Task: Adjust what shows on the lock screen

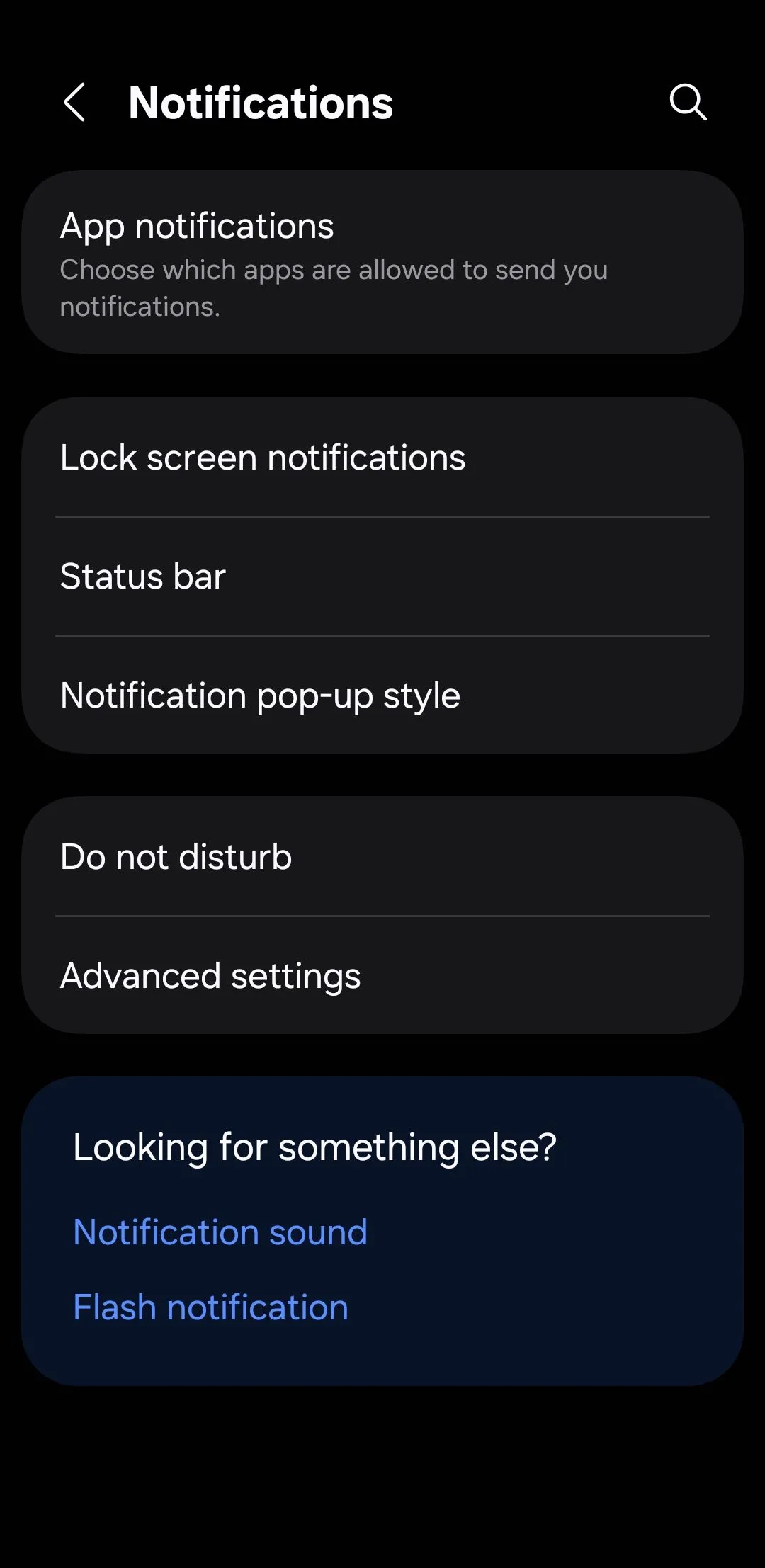Action: pos(382,457)
